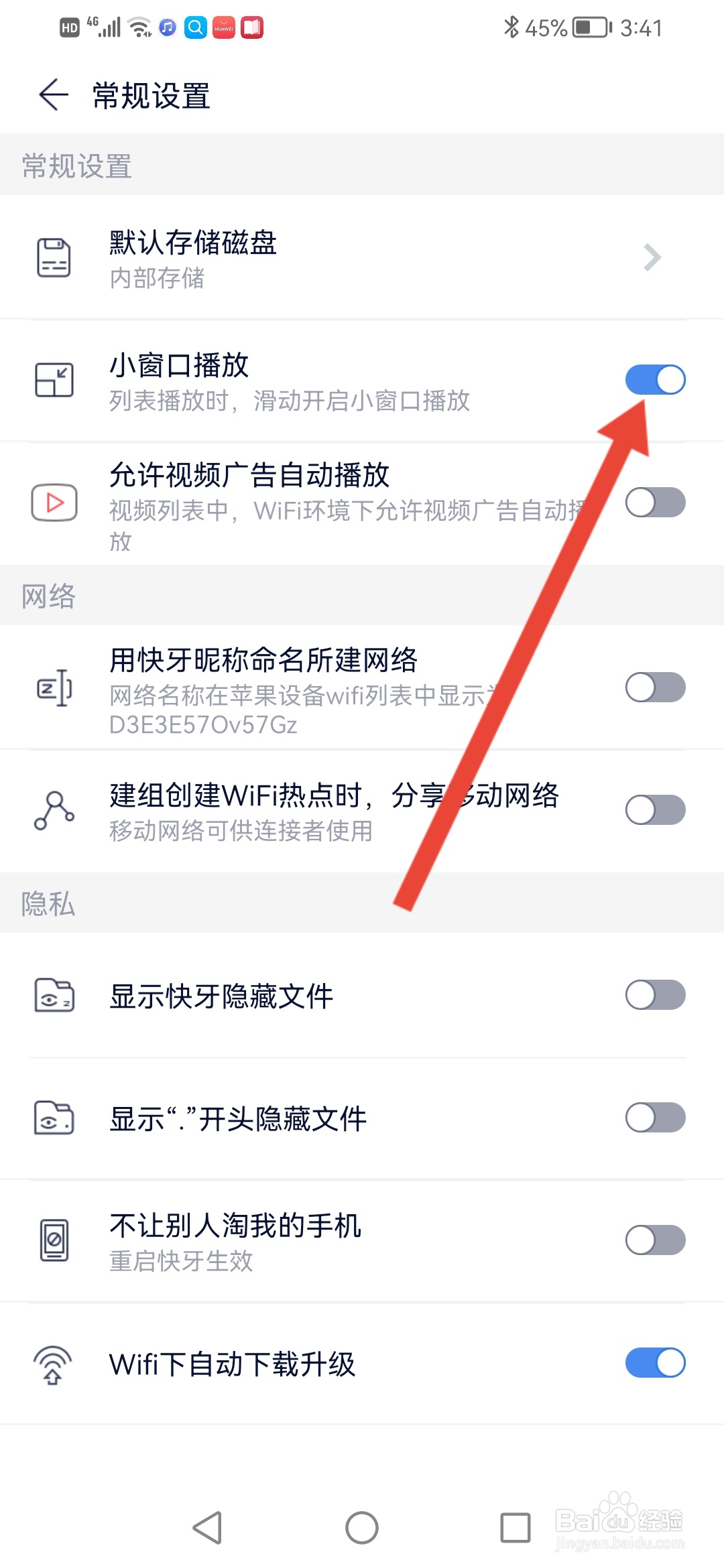This screenshot has height=1568, width=724.
Task: Disable the 小窗口播放 toggle
Action: 655,379
